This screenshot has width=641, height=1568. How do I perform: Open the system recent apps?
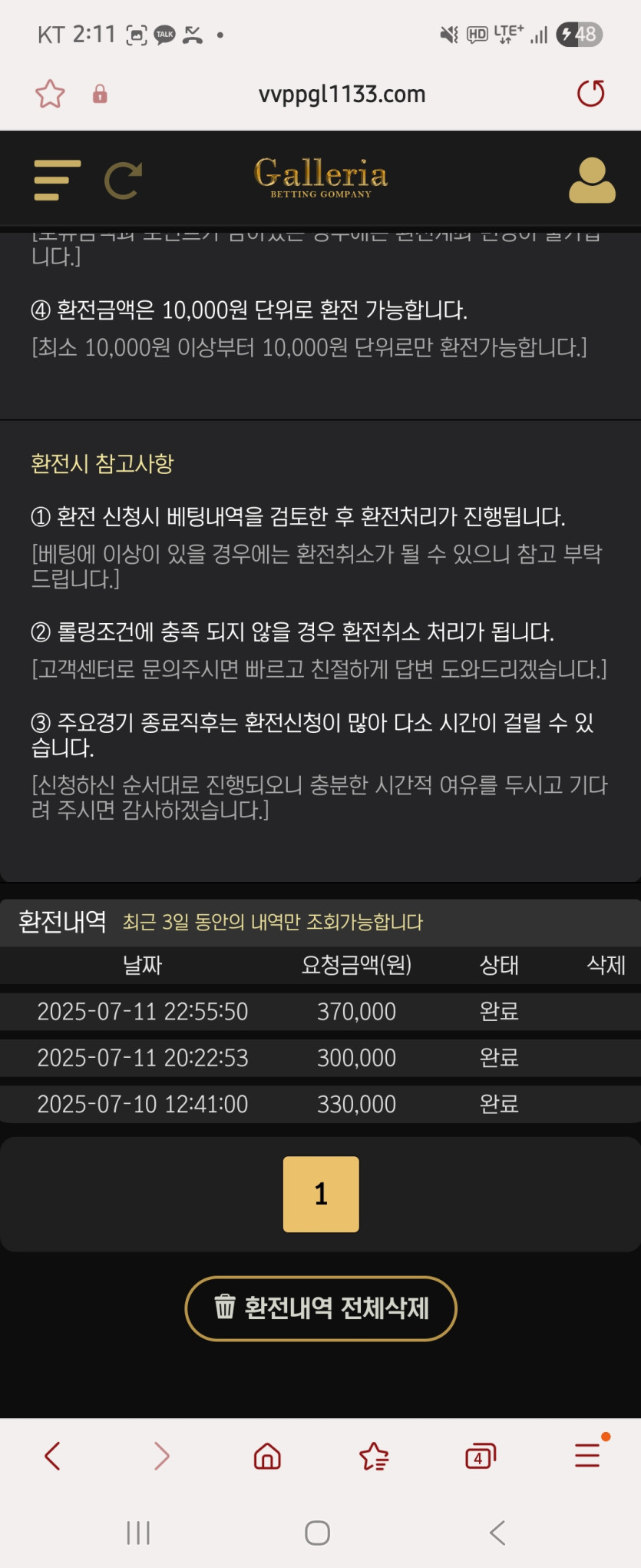tap(138, 1533)
